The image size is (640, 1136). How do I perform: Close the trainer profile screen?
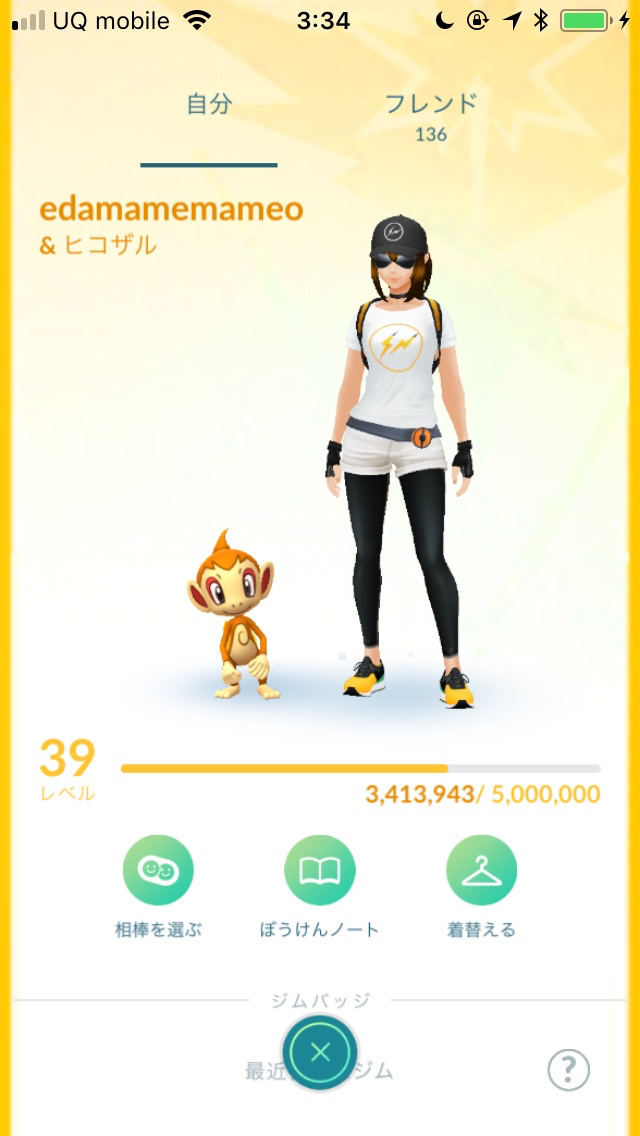(x=320, y=1052)
